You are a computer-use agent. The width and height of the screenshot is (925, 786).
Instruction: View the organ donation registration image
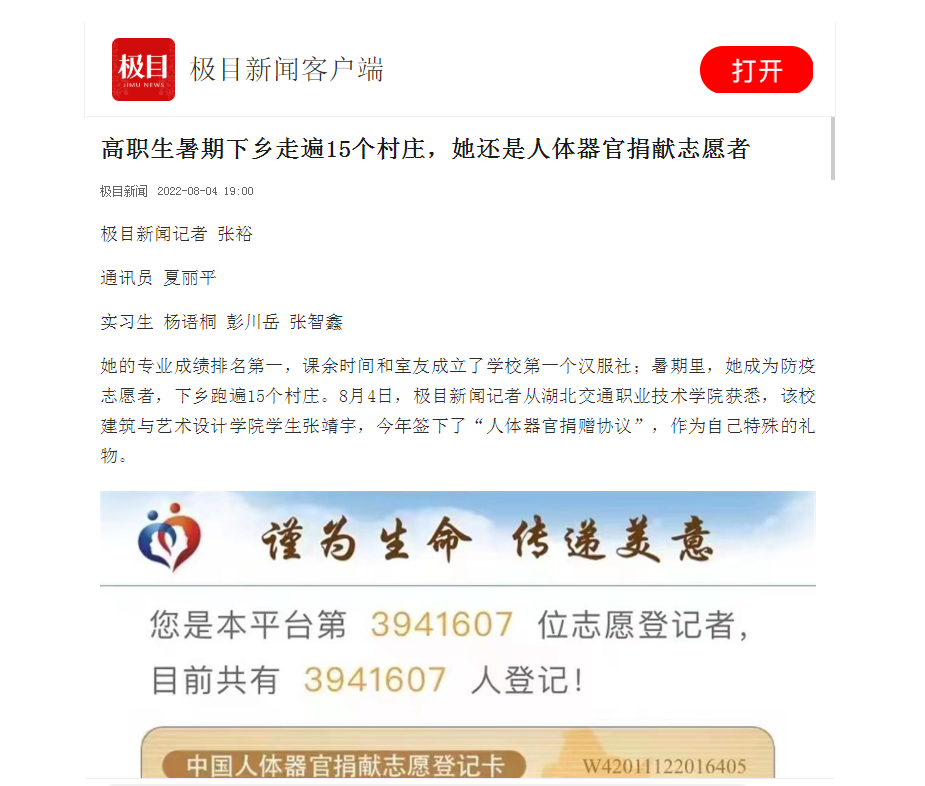[457, 634]
